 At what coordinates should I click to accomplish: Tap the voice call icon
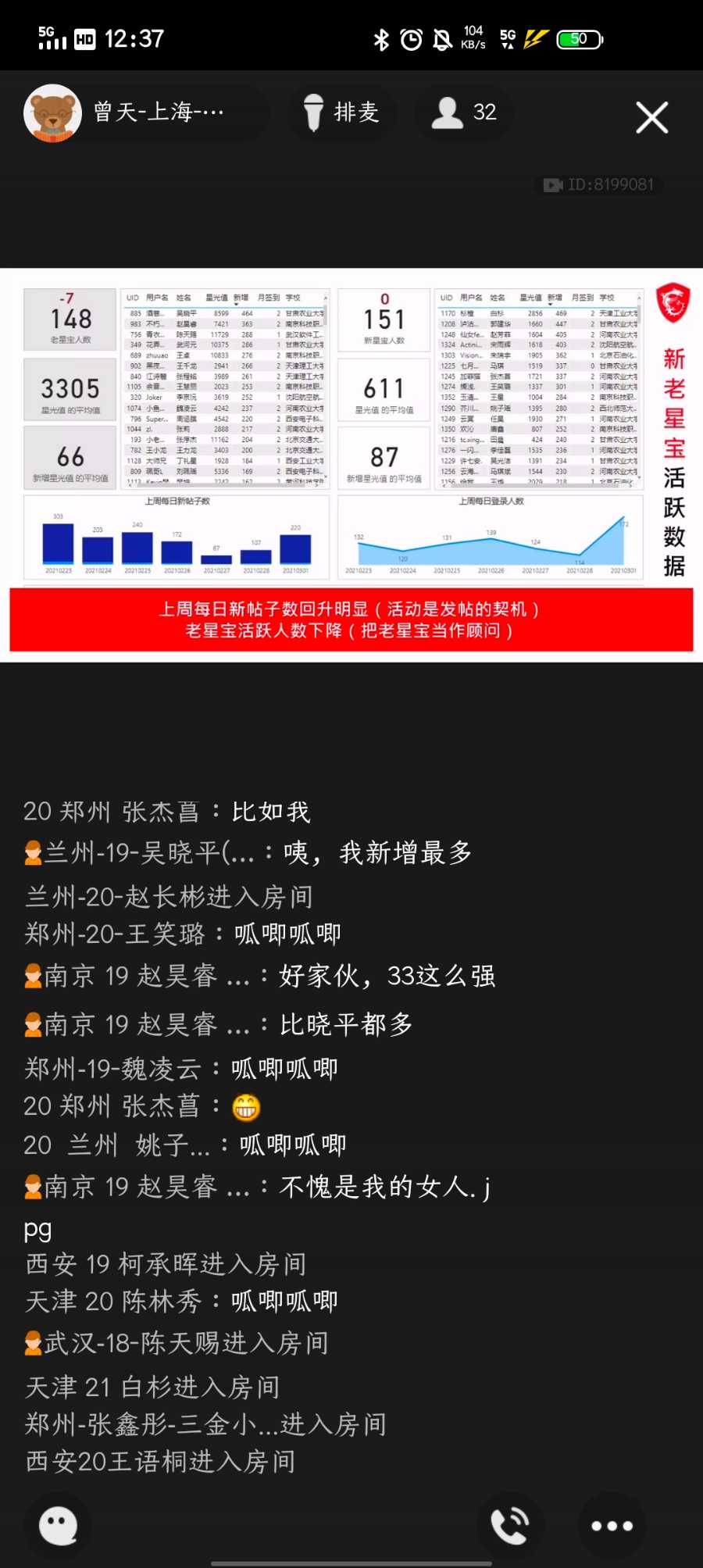point(510,1525)
